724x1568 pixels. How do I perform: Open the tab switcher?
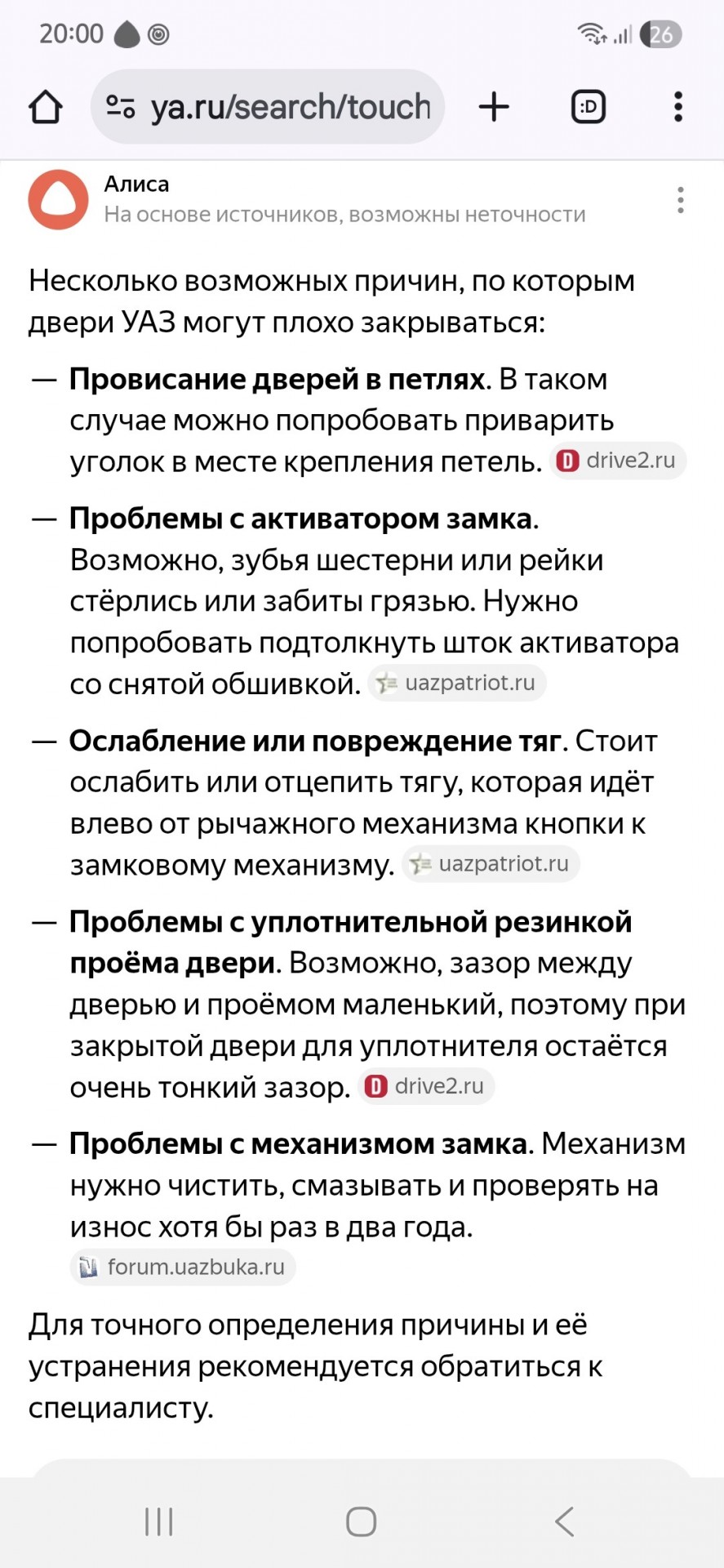pos(589,107)
